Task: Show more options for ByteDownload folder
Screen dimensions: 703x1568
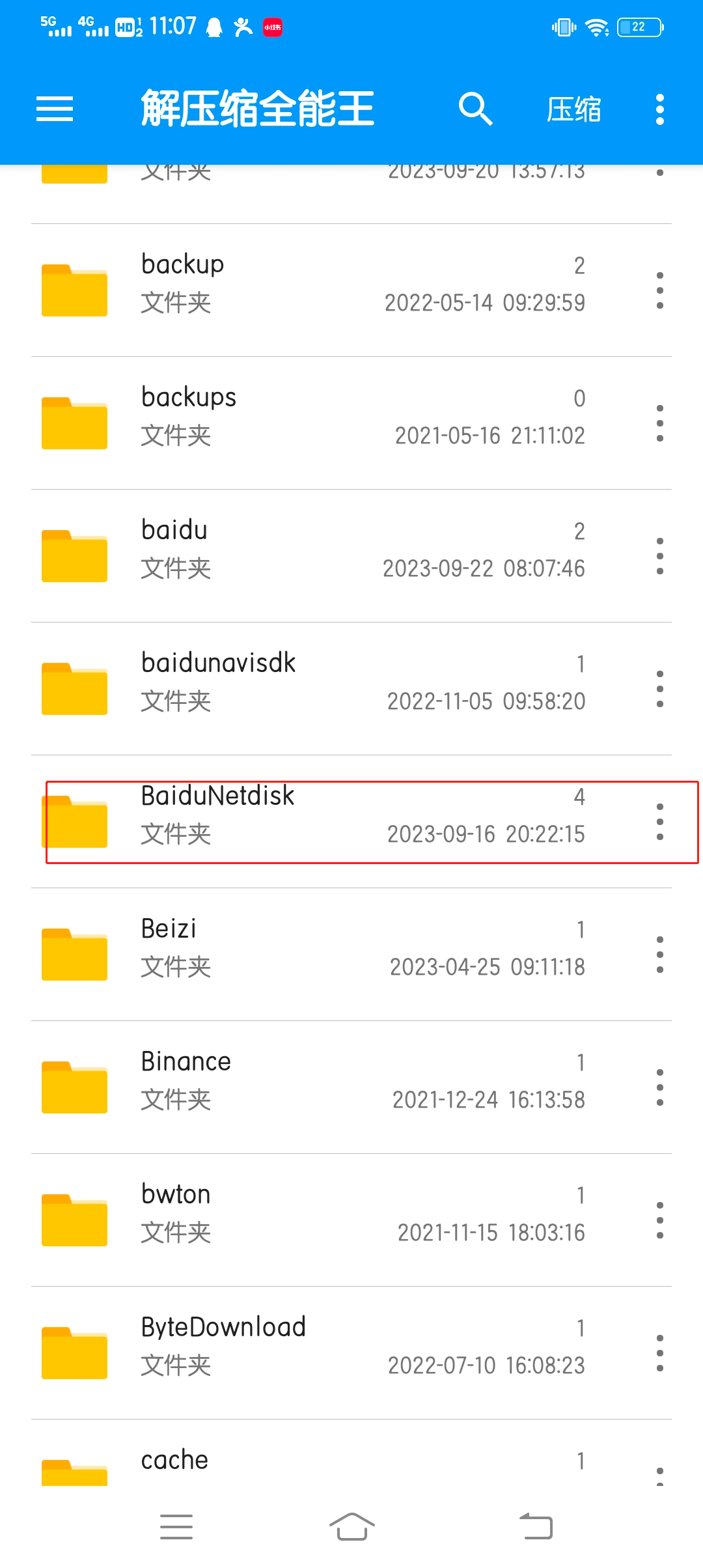Action: tap(659, 1353)
